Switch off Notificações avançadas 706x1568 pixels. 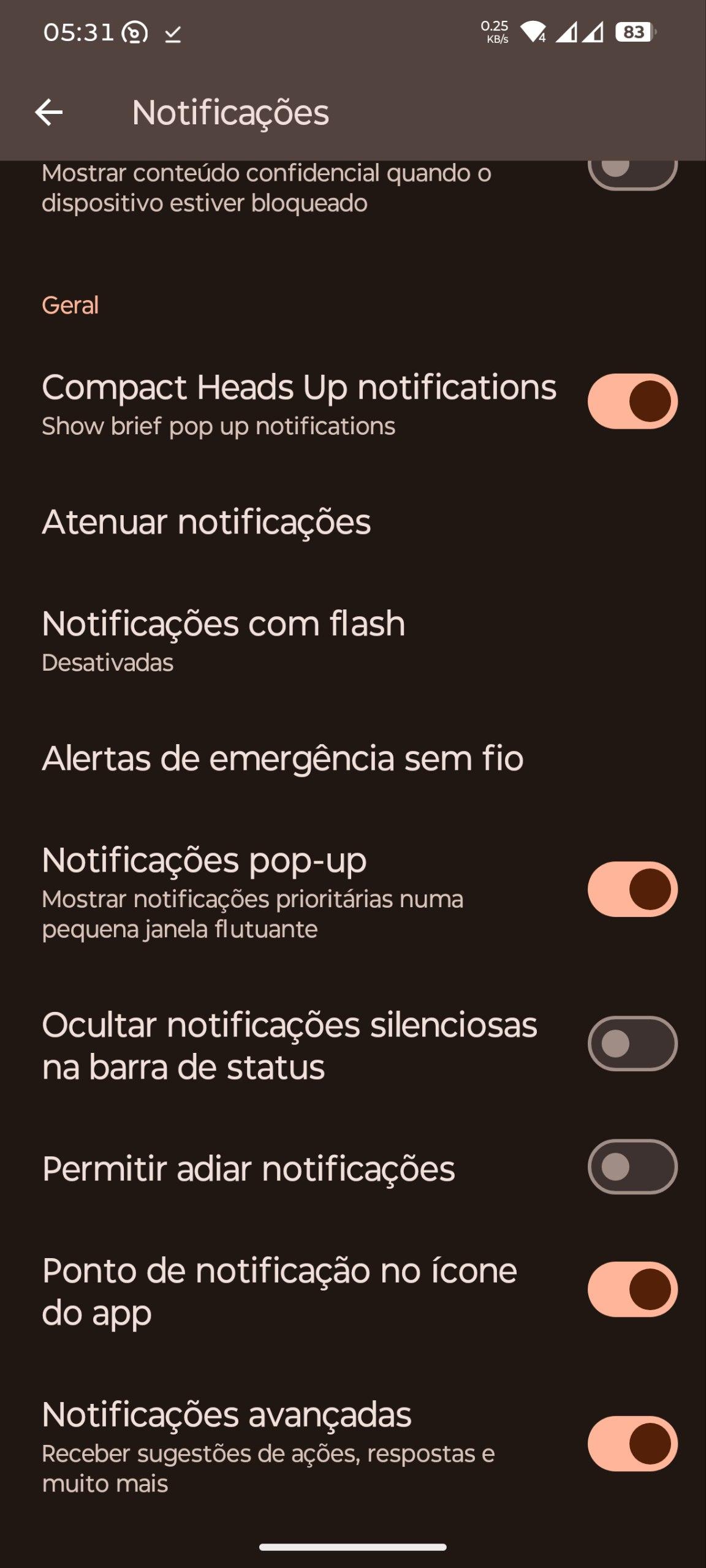[632, 1444]
